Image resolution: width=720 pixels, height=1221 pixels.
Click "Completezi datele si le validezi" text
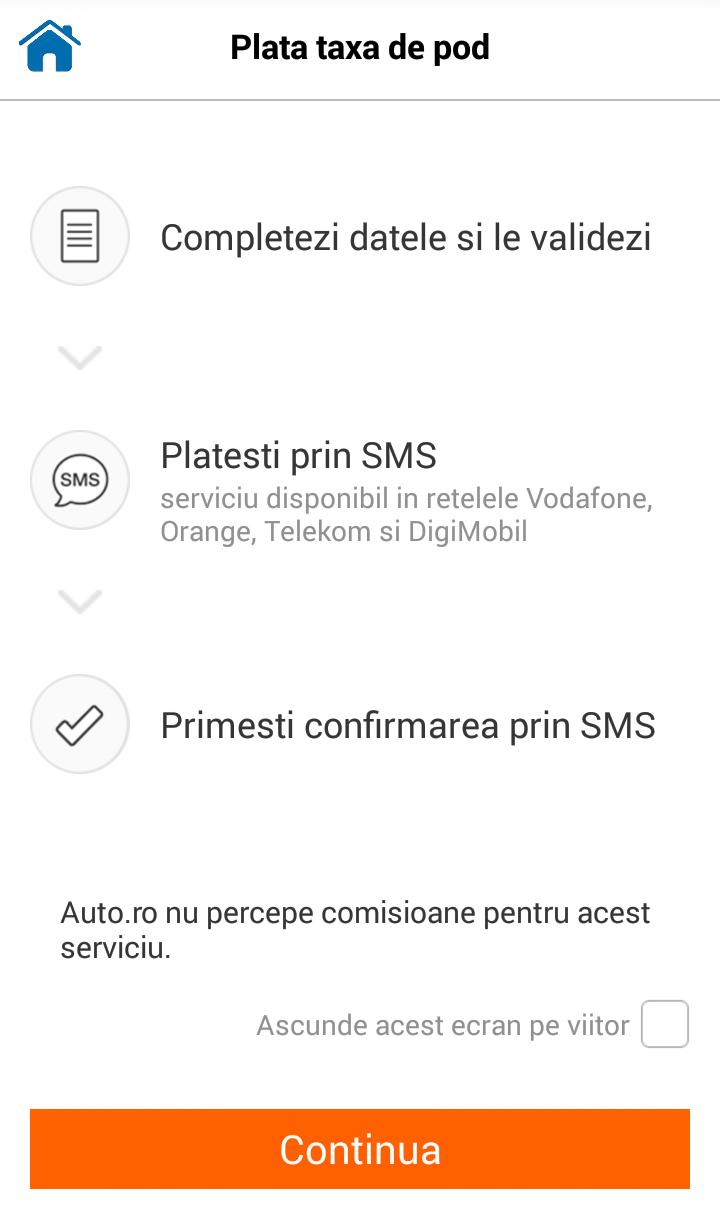(x=406, y=237)
